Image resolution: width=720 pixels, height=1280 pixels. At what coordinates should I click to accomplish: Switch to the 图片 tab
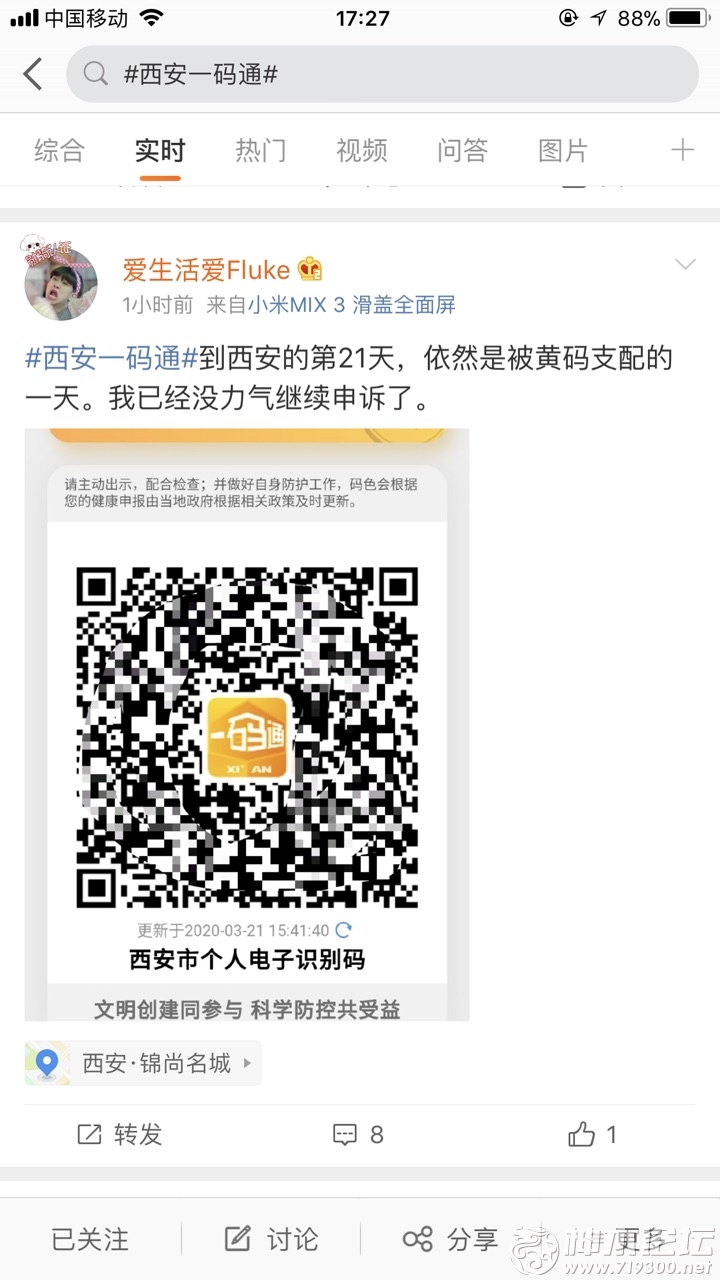(563, 151)
